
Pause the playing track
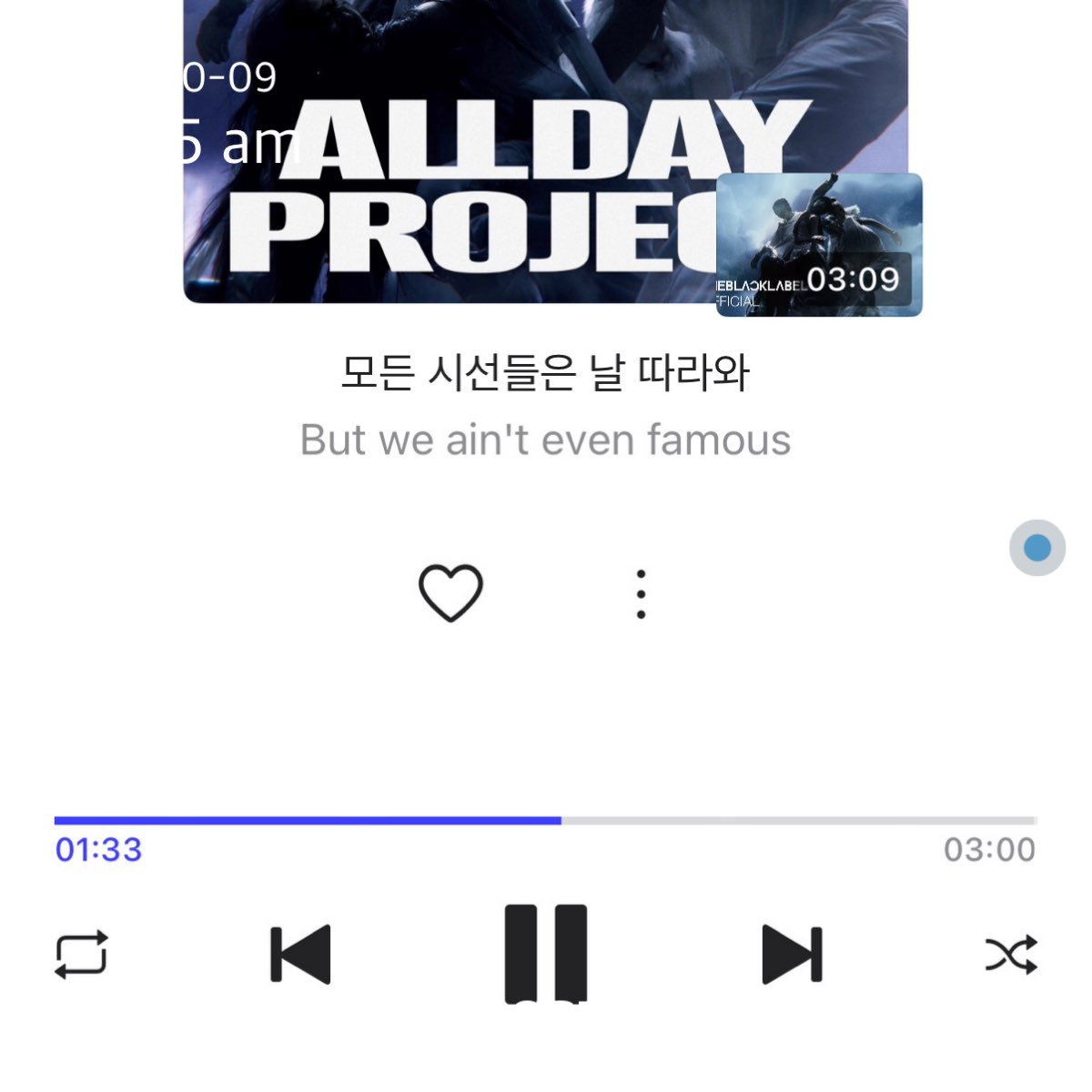[x=546, y=954]
